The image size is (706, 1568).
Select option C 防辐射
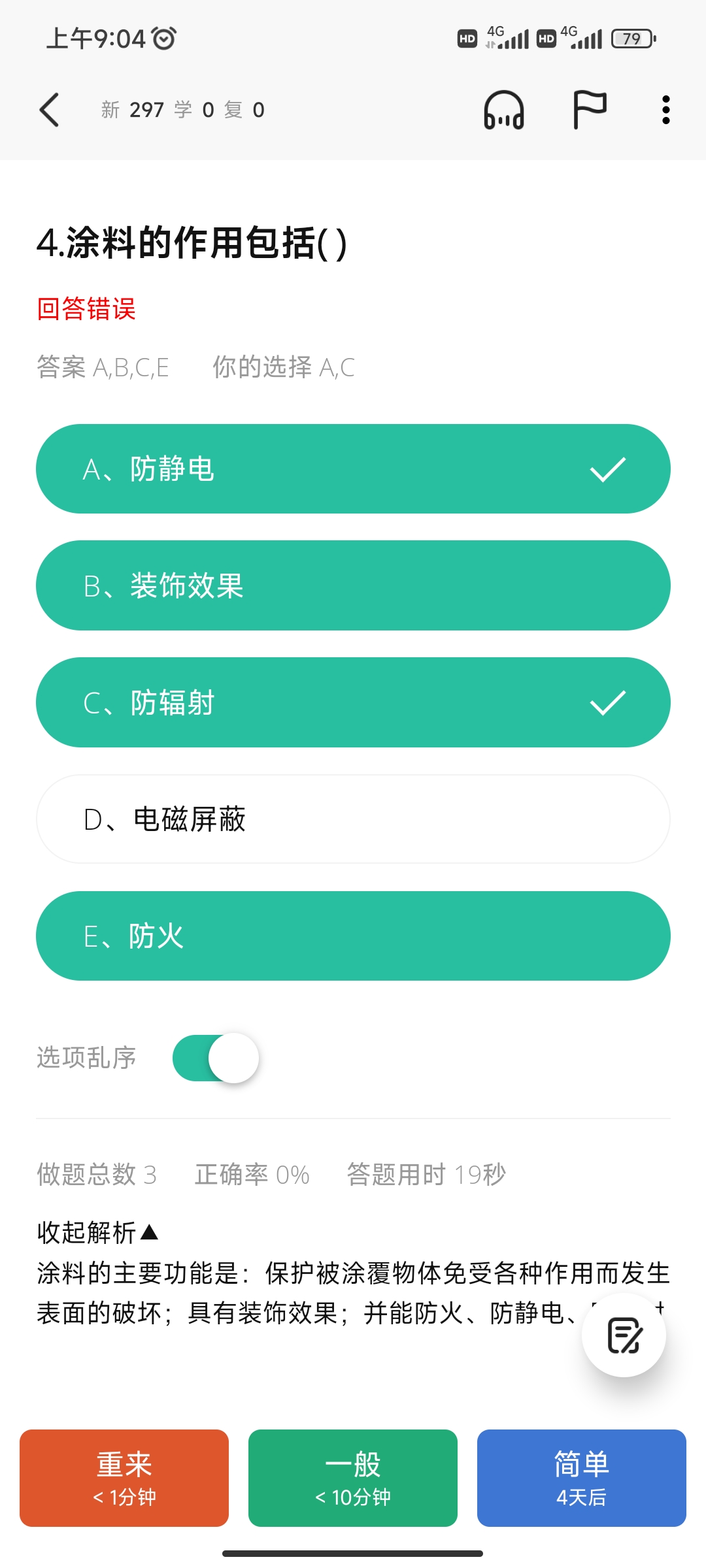tap(353, 702)
